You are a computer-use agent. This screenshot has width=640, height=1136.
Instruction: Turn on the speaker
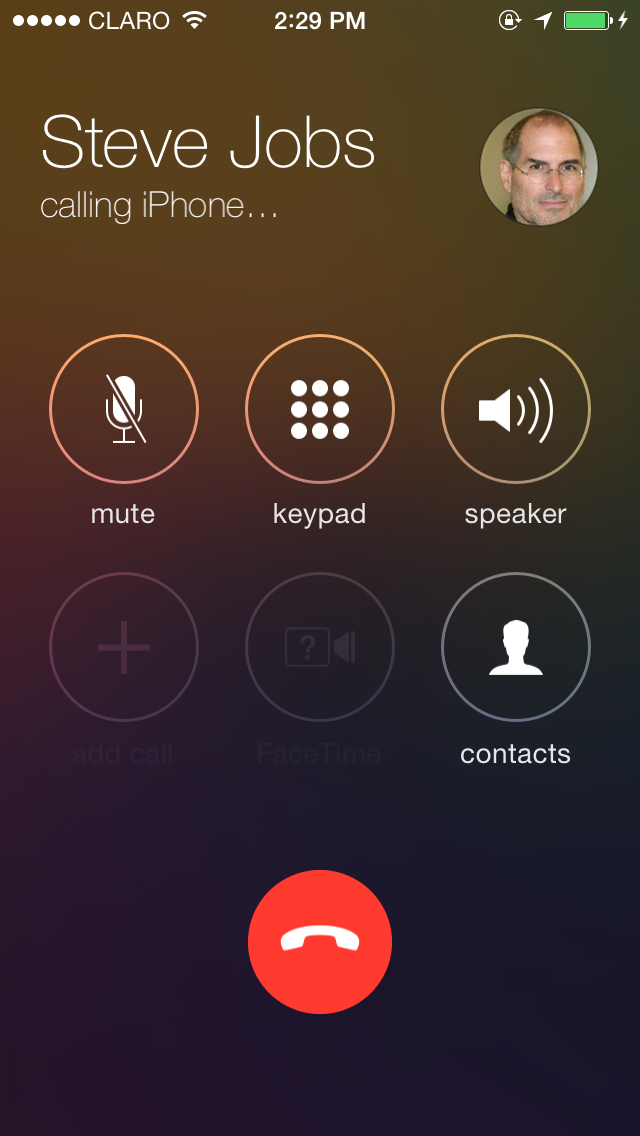coord(516,409)
